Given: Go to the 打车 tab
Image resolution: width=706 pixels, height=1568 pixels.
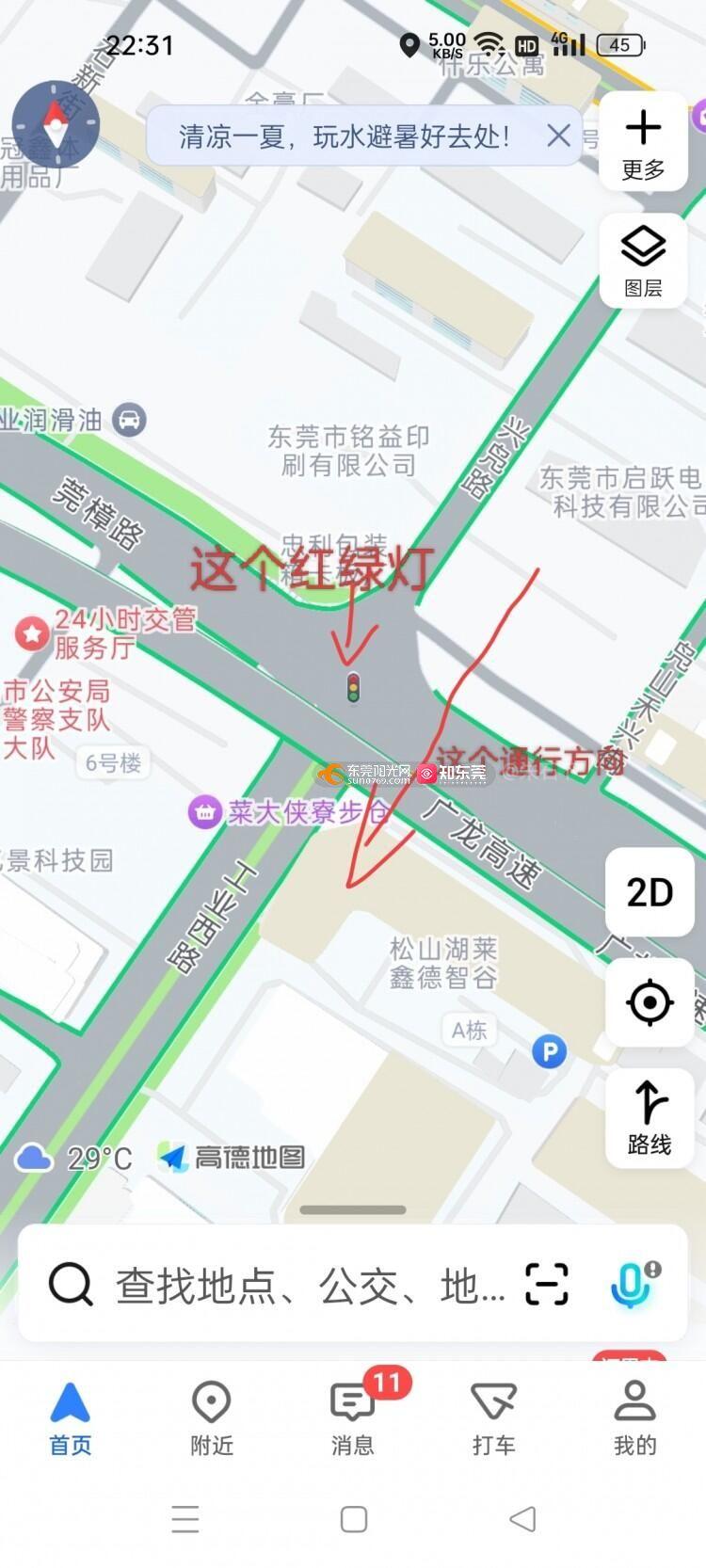Looking at the screenshot, I should point(494,1419).
